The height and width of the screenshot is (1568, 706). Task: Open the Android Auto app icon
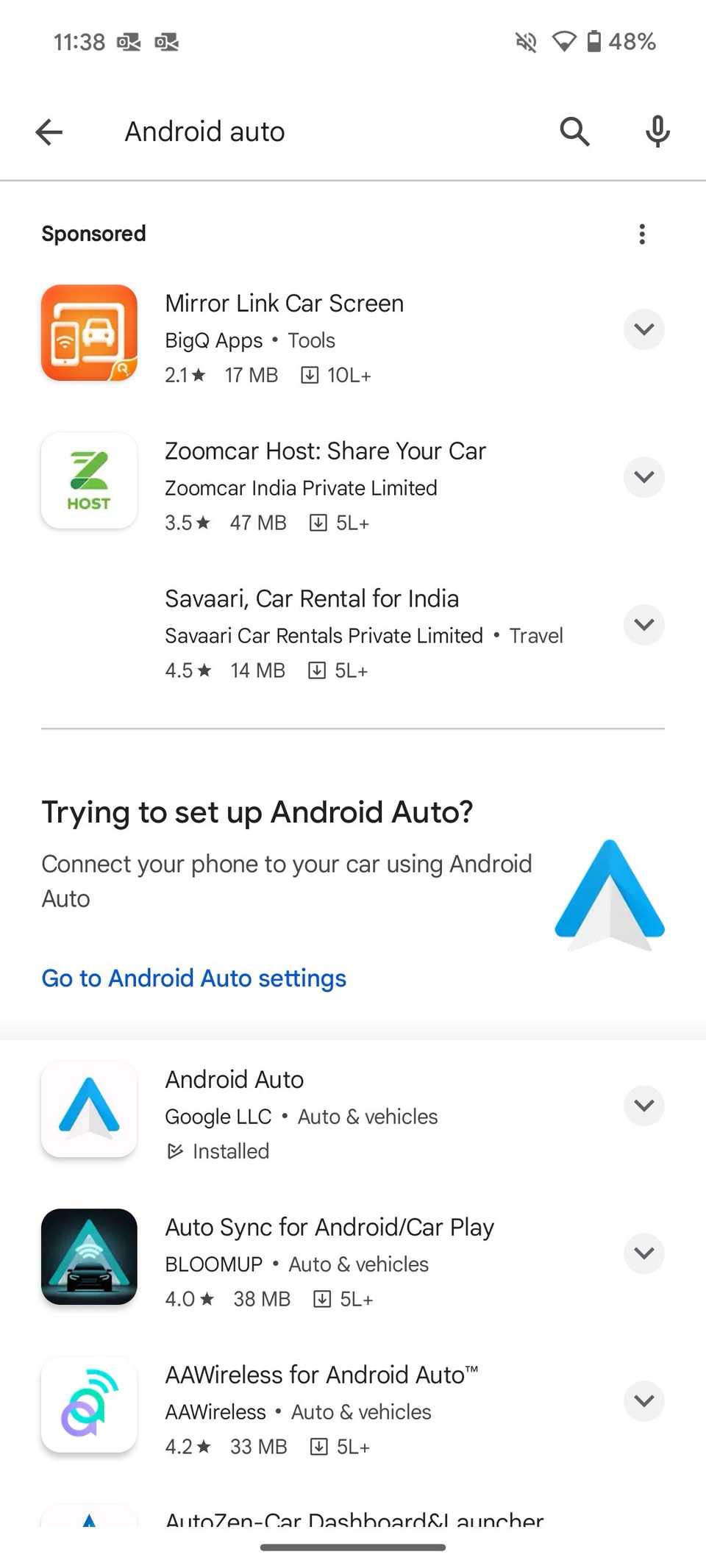tap(89, 1109)
